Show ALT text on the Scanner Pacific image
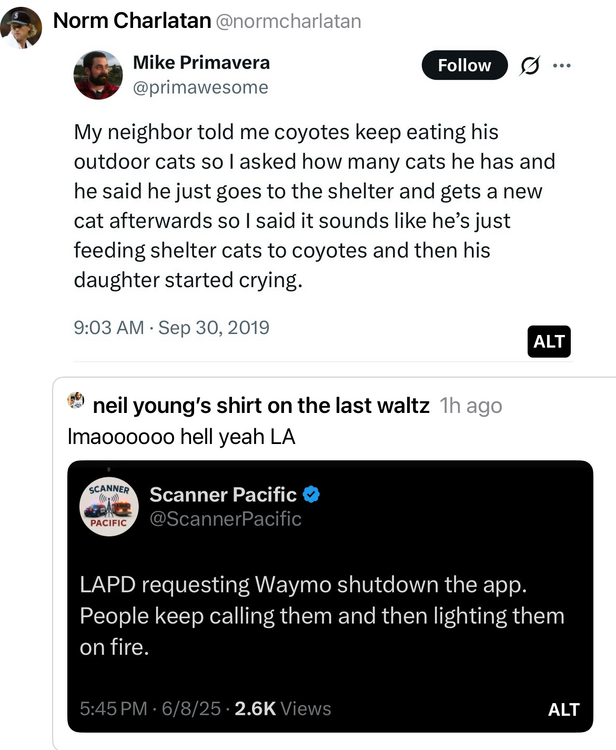 [564, 709]
